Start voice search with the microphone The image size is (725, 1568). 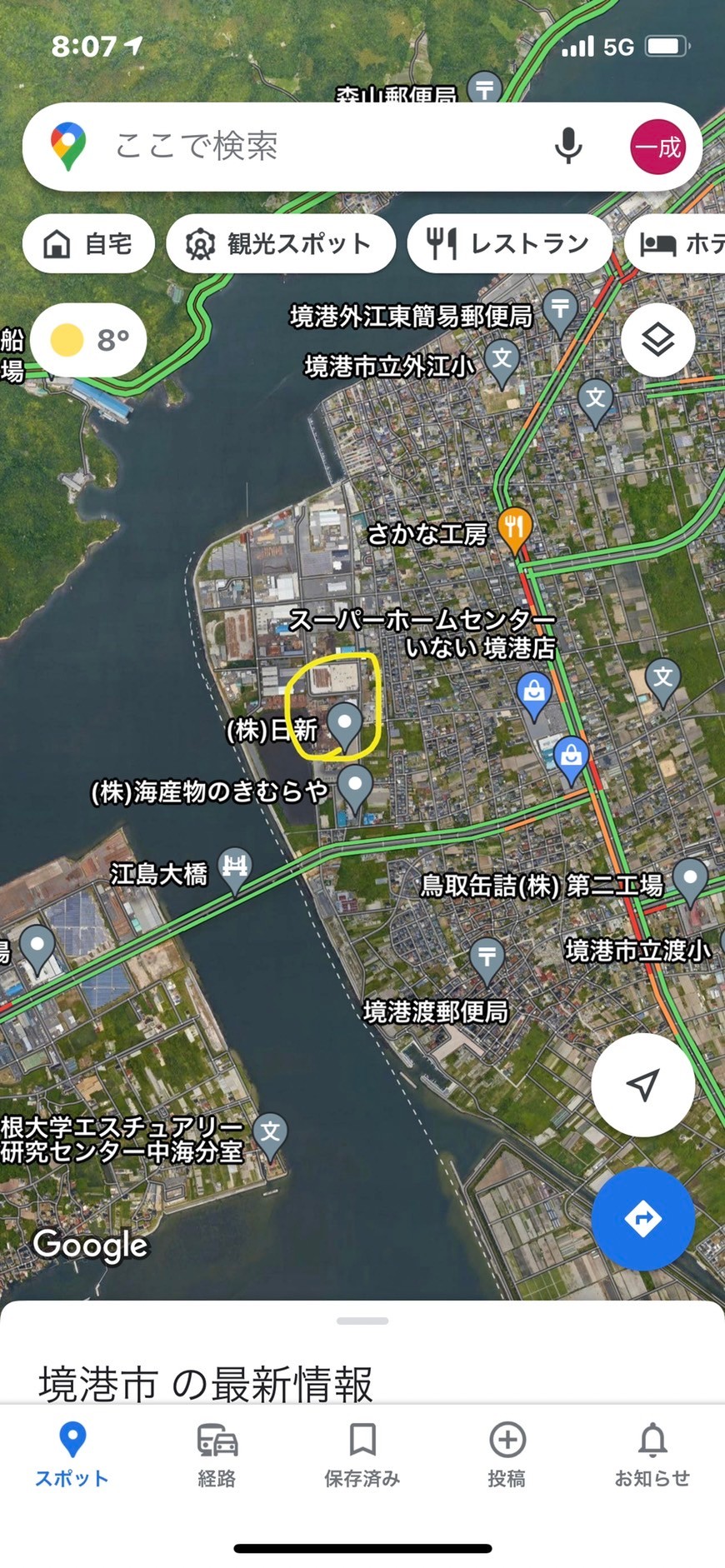click(x=568, y=147)
